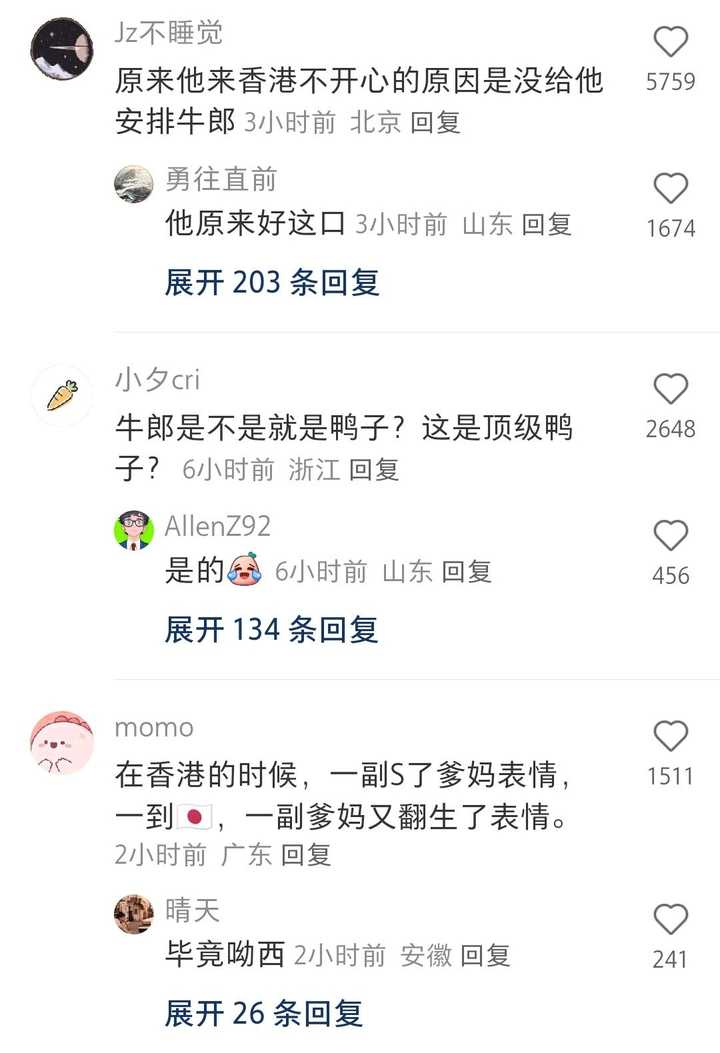Image resolution: width=720 pixels, height=1053 pixels.
Task: Open Jz不睡觉's profile avatar
Action: pyautogui.click(x=63, y=47)
